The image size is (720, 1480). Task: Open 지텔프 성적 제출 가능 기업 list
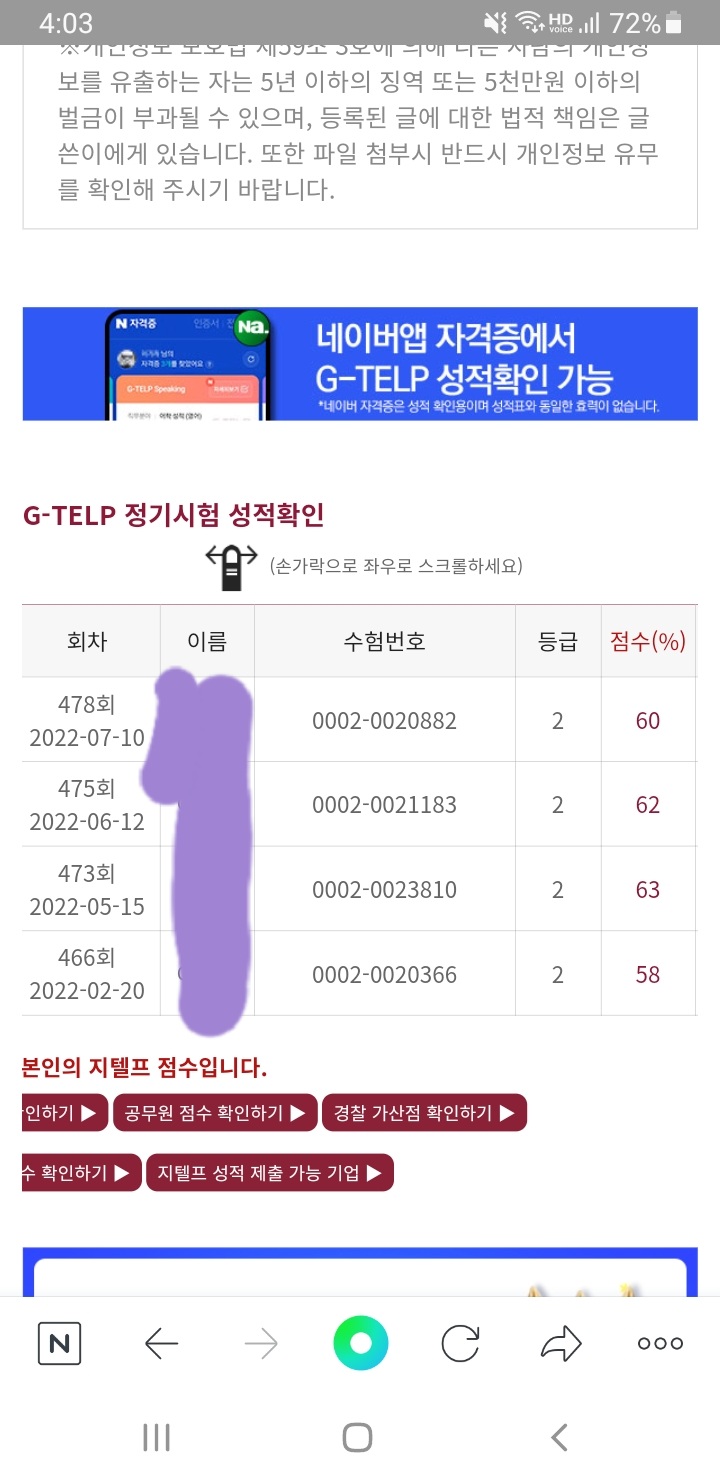coord(270,1173)
